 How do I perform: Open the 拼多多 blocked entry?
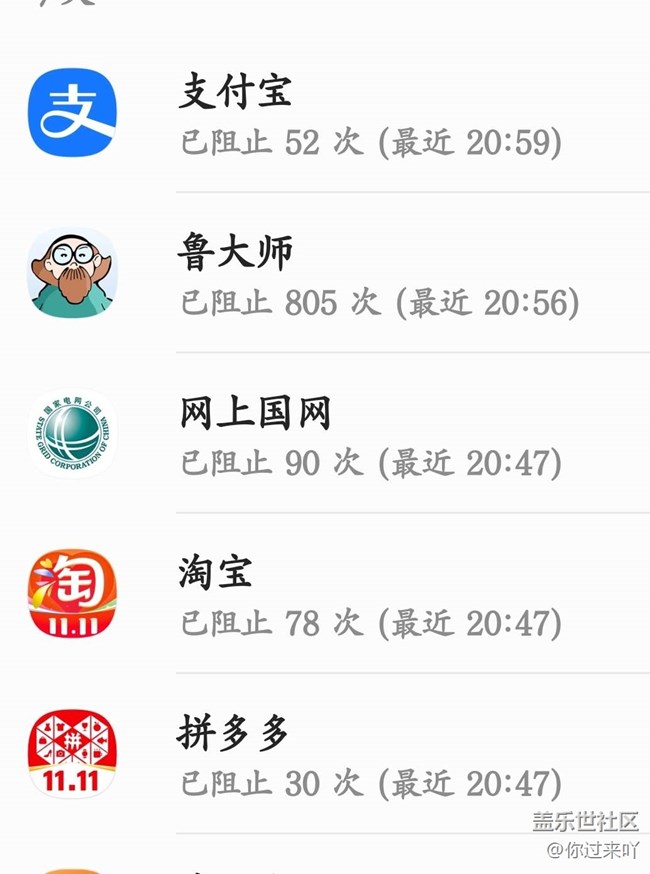[x=370, y=757]
